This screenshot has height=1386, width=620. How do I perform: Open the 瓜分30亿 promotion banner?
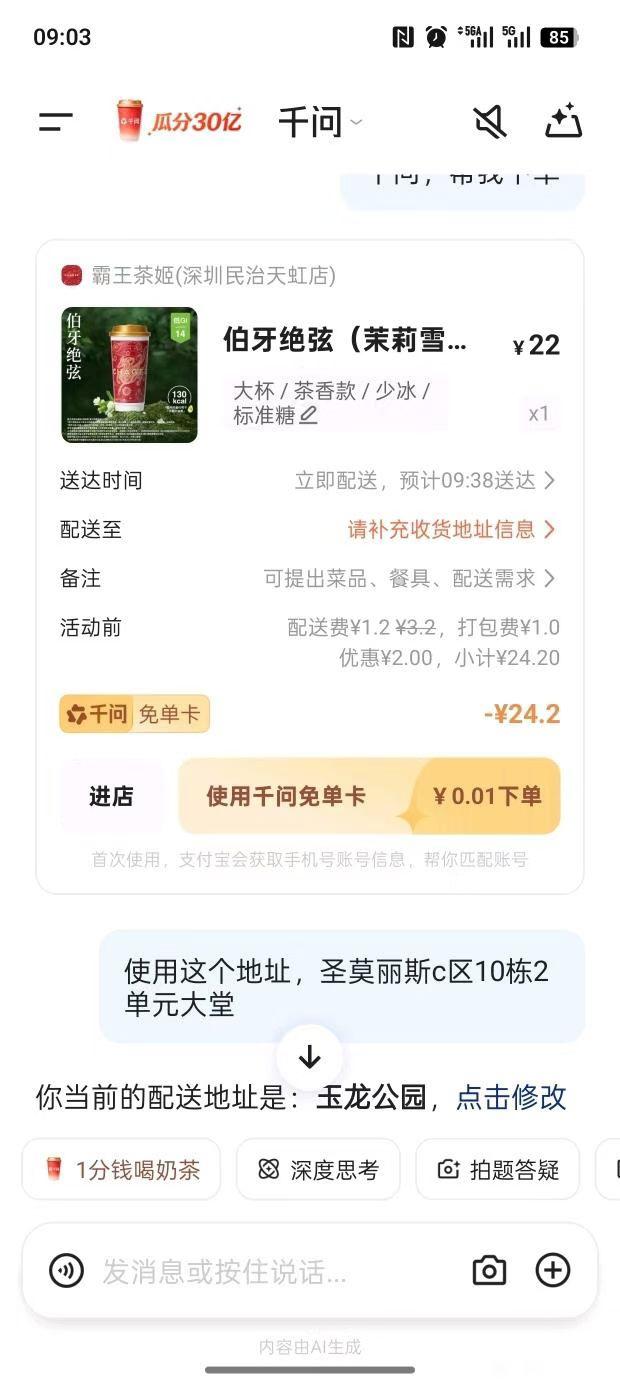coord(180,122)
